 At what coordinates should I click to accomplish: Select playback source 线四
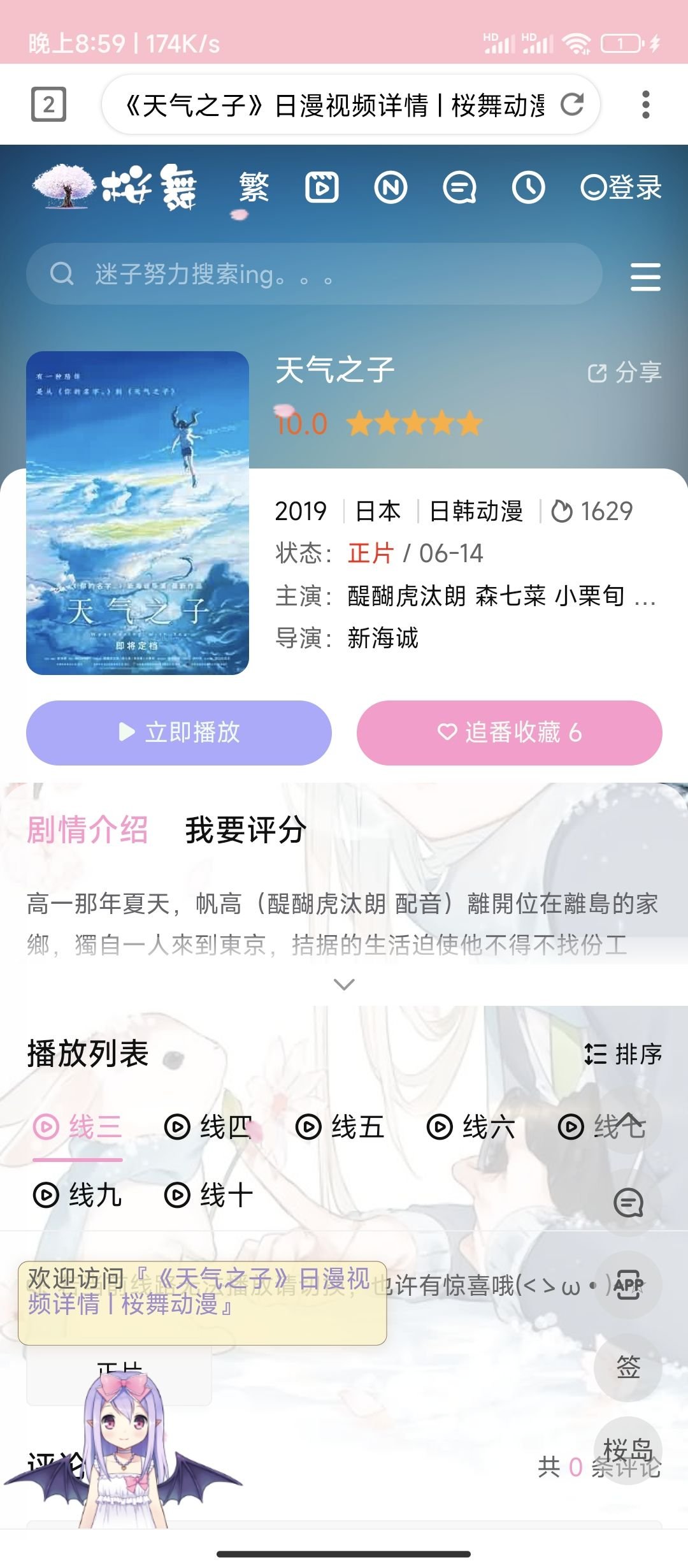pyautogui.click(x=208, y=1127)
